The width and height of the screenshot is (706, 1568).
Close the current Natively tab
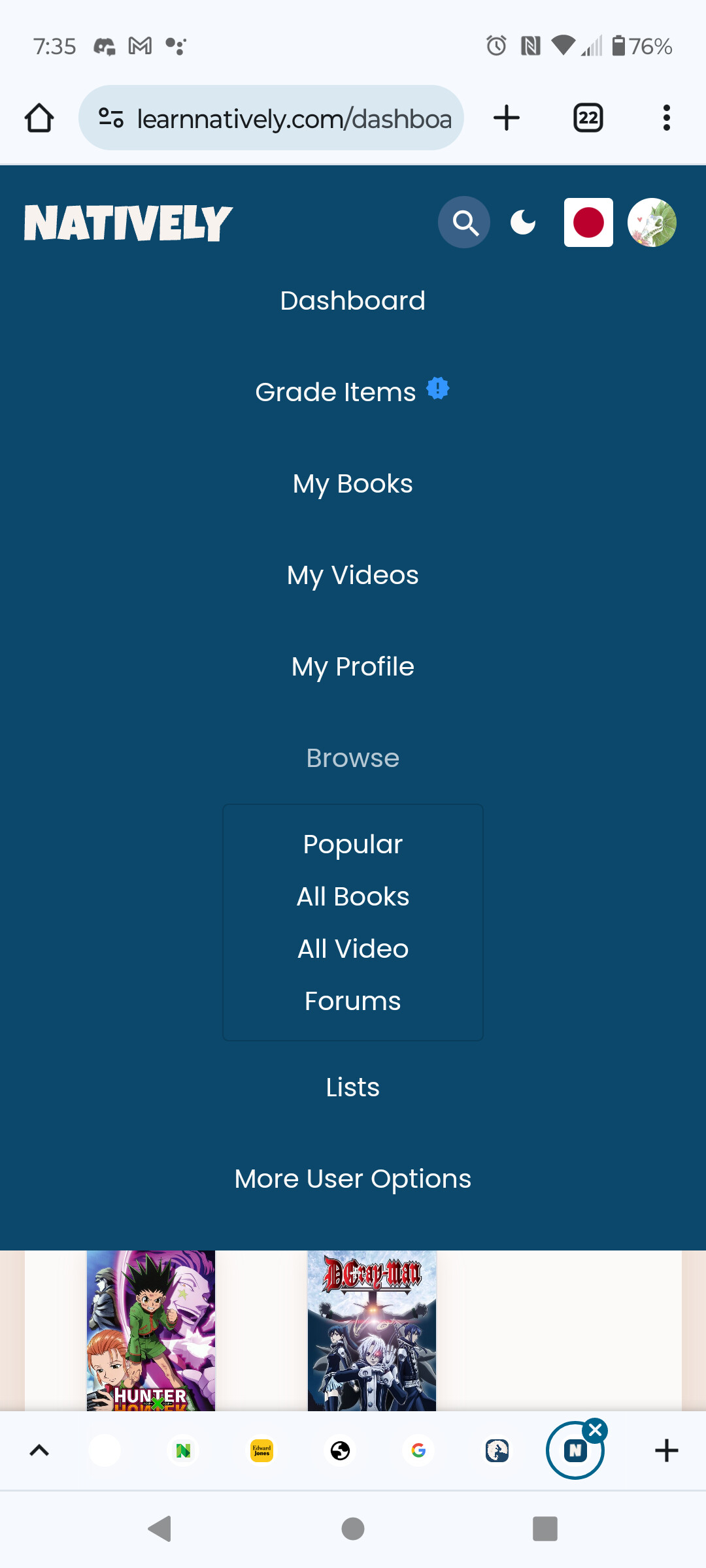[596, 1430]
